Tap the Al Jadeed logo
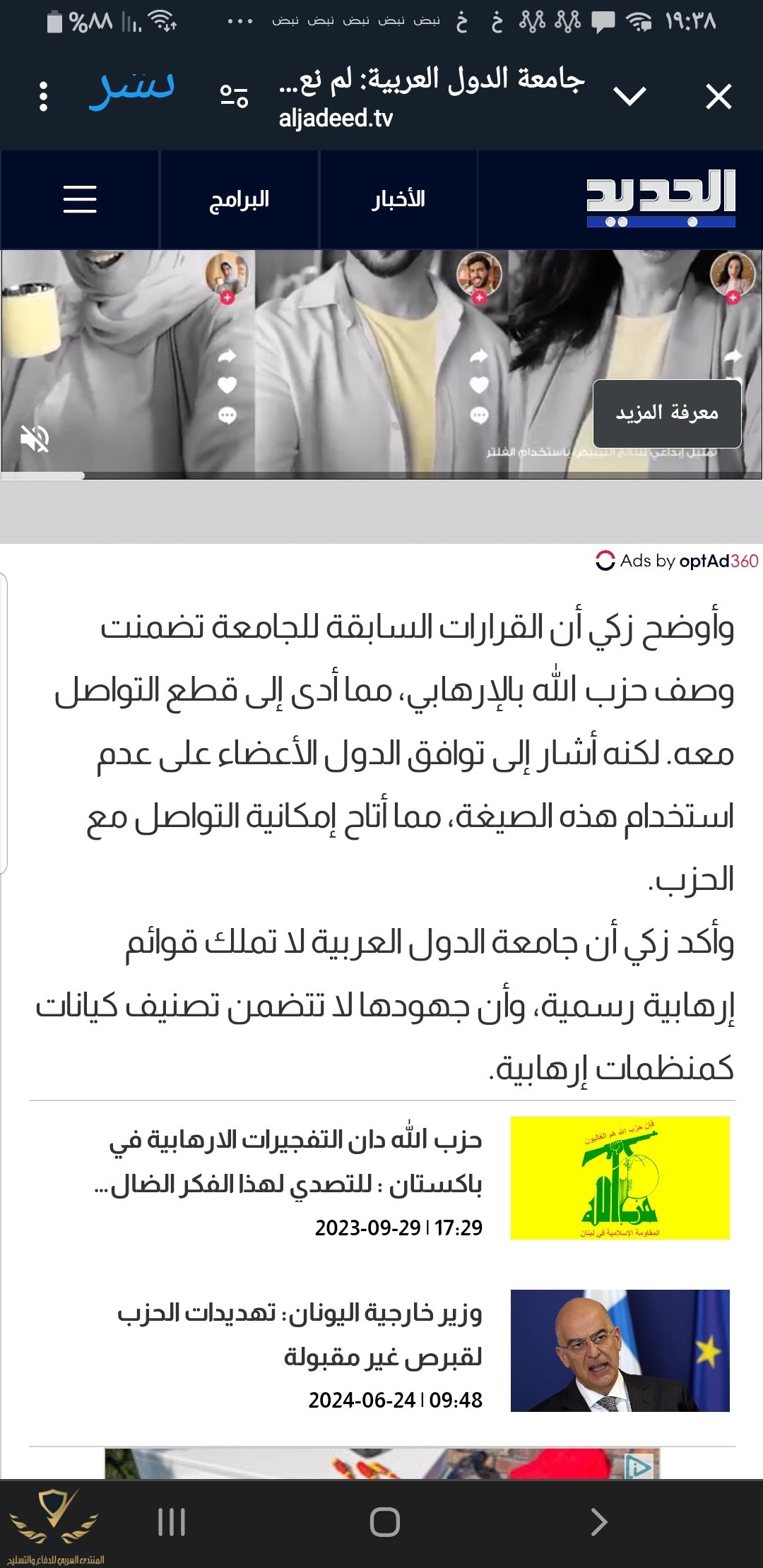This screenshot has height=1568, width=763. [661, 198]
